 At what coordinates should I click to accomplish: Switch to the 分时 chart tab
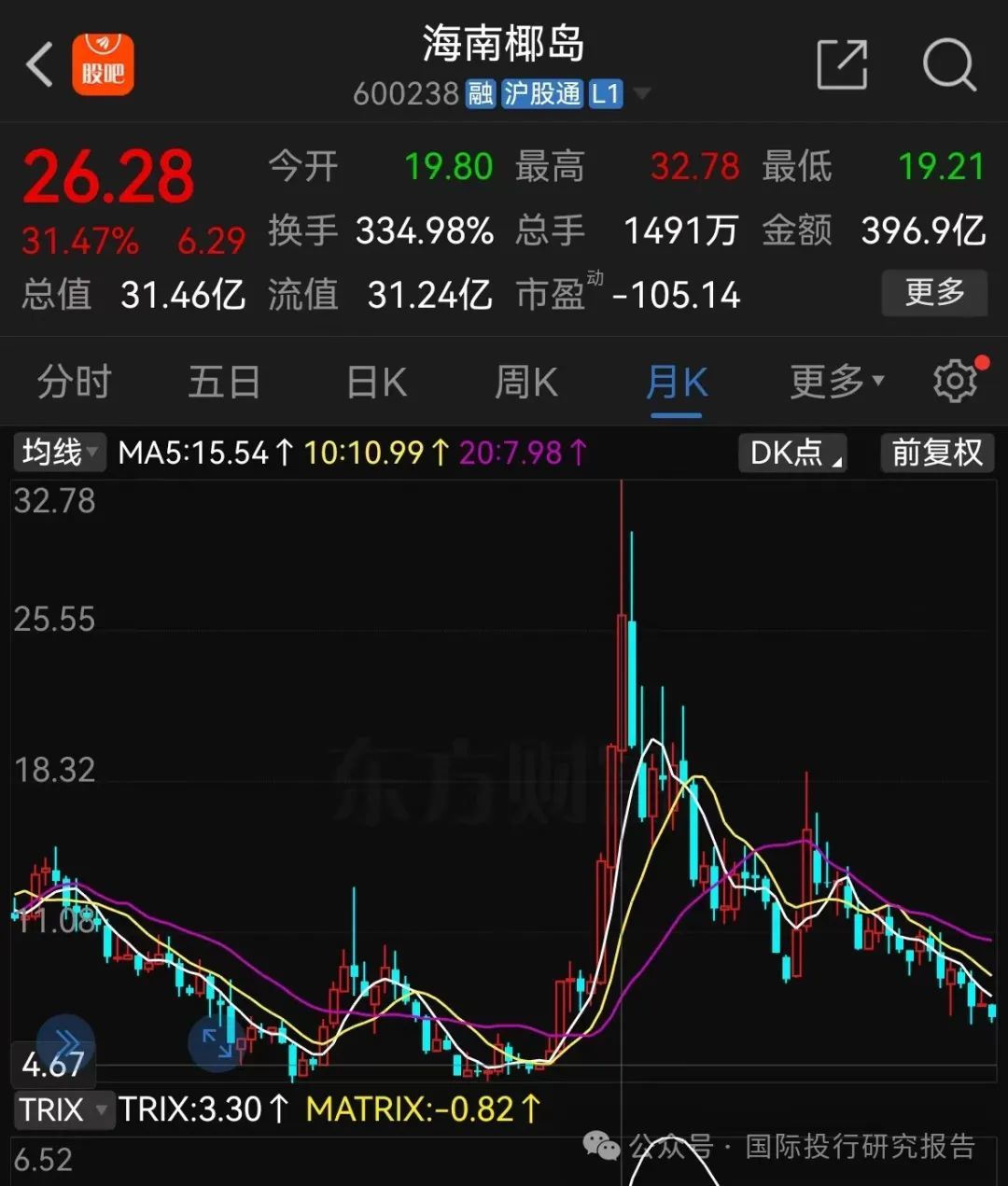point(75,382)
